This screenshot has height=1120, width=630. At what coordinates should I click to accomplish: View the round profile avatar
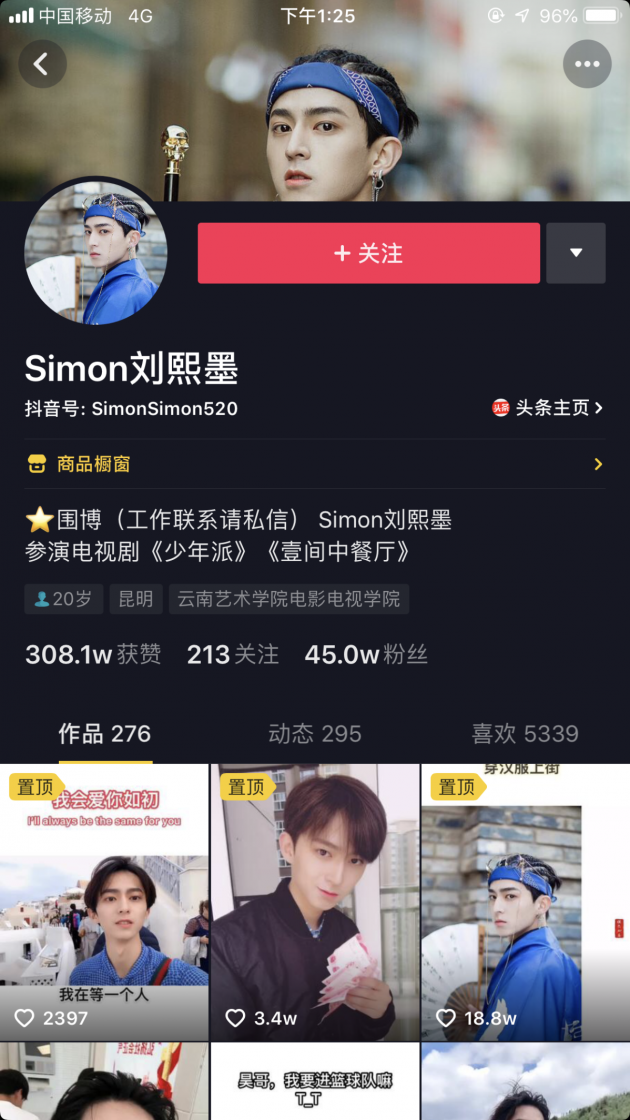tap(96, 253)
